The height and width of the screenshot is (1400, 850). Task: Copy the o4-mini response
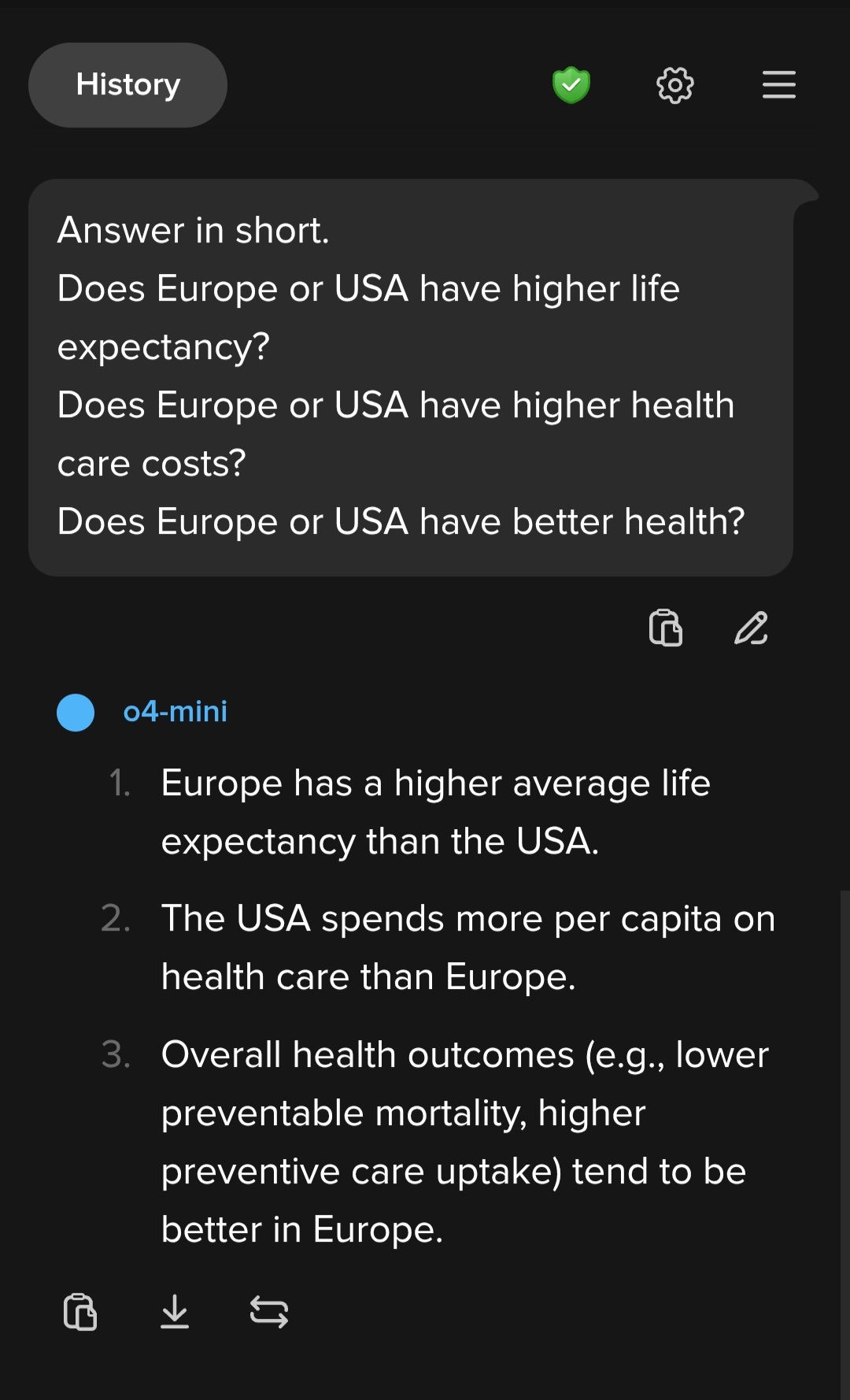[80, 1312]
